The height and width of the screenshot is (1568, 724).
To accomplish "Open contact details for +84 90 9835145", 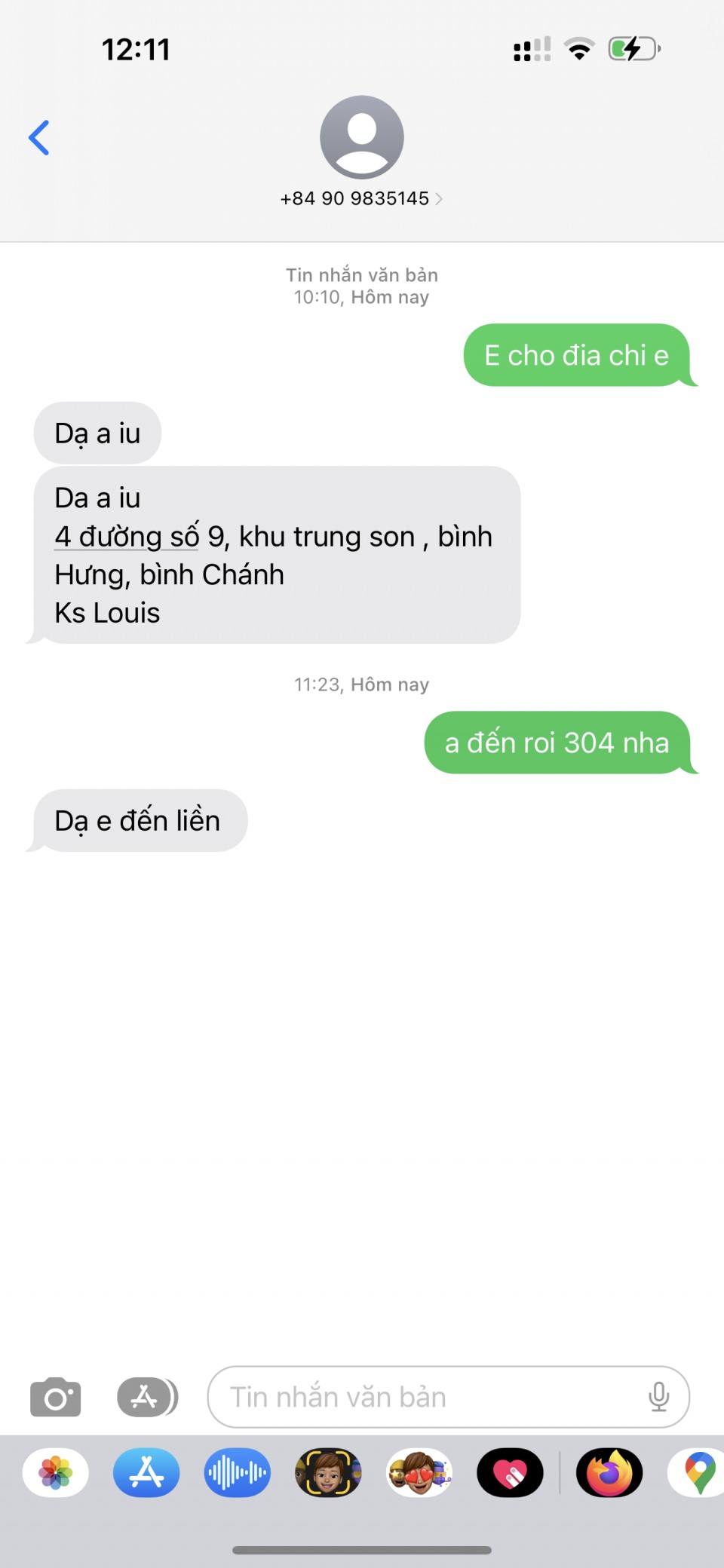I will 361,198.
